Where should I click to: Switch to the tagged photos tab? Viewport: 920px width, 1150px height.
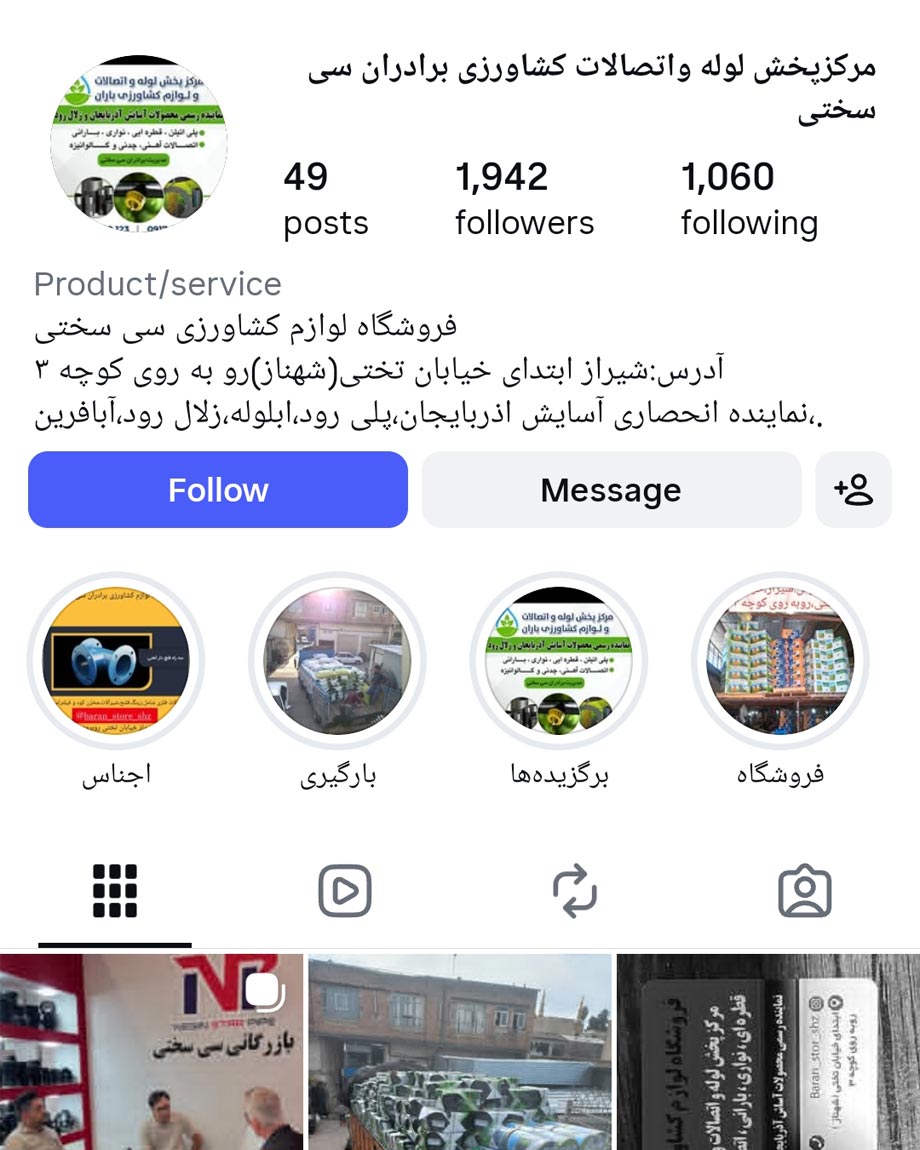(805, 891)
